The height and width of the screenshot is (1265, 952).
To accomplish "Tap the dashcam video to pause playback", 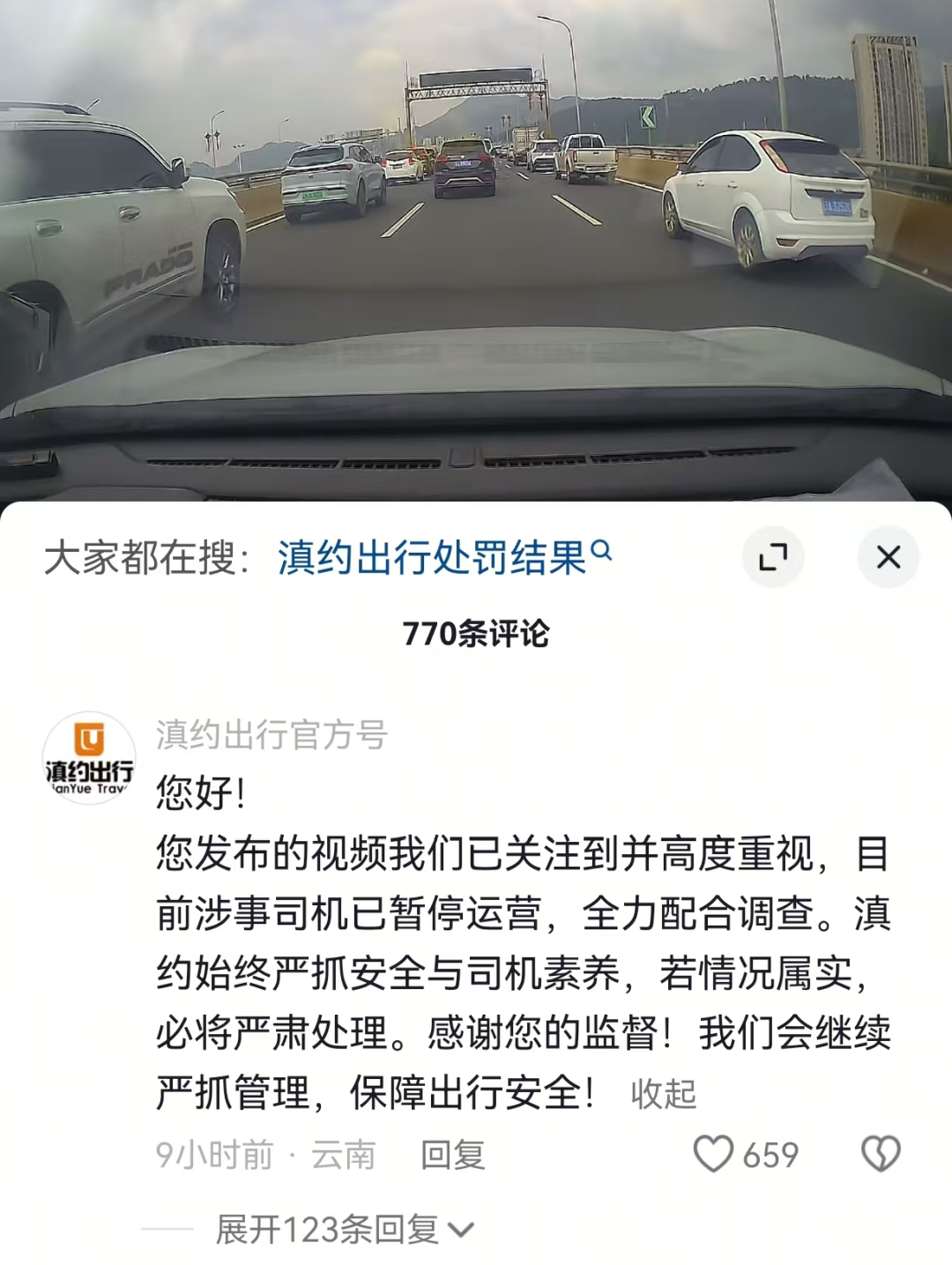I will (x=476, y=247).
